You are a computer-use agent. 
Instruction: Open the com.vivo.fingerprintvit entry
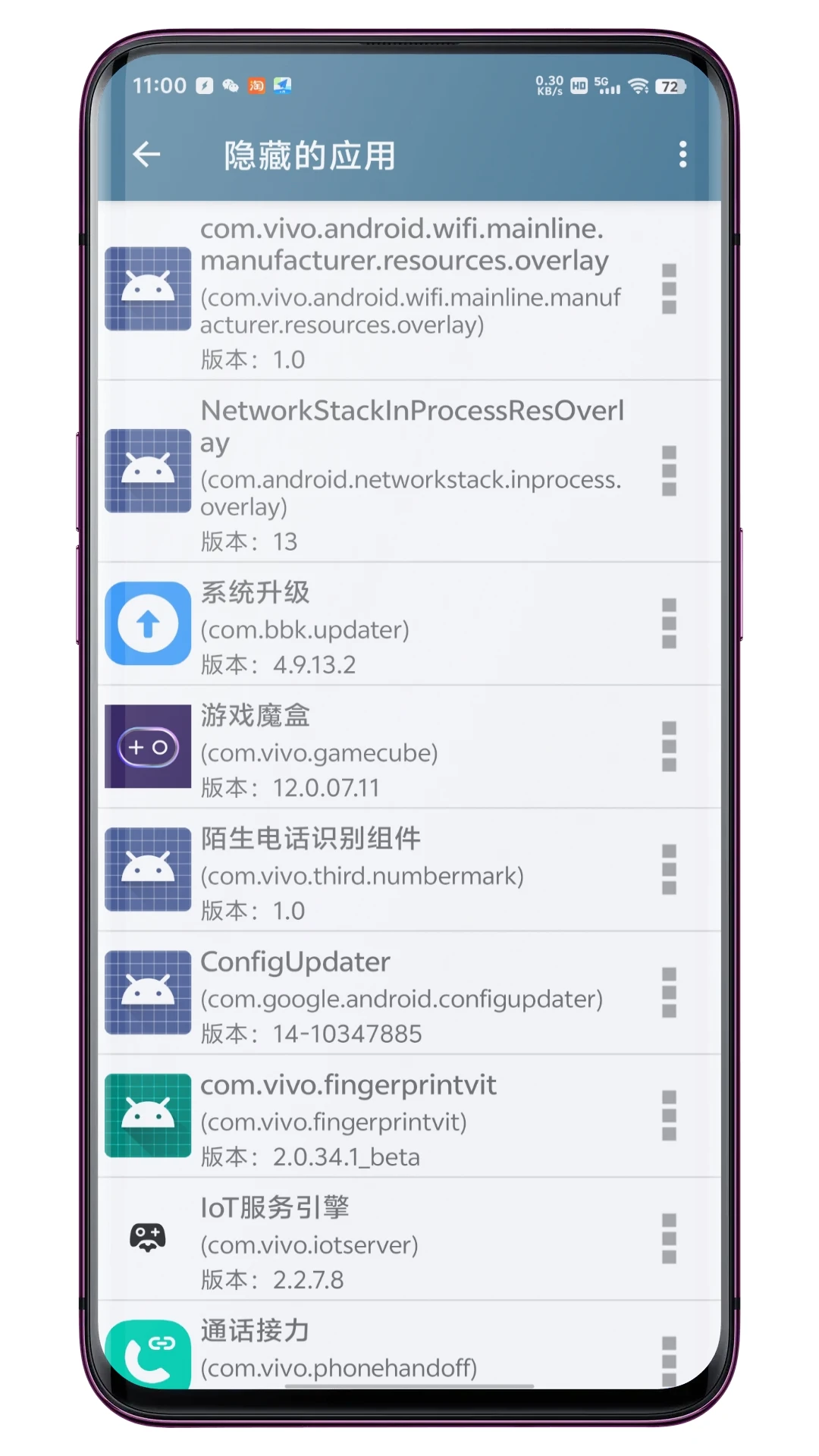(x=409, y=1116)
